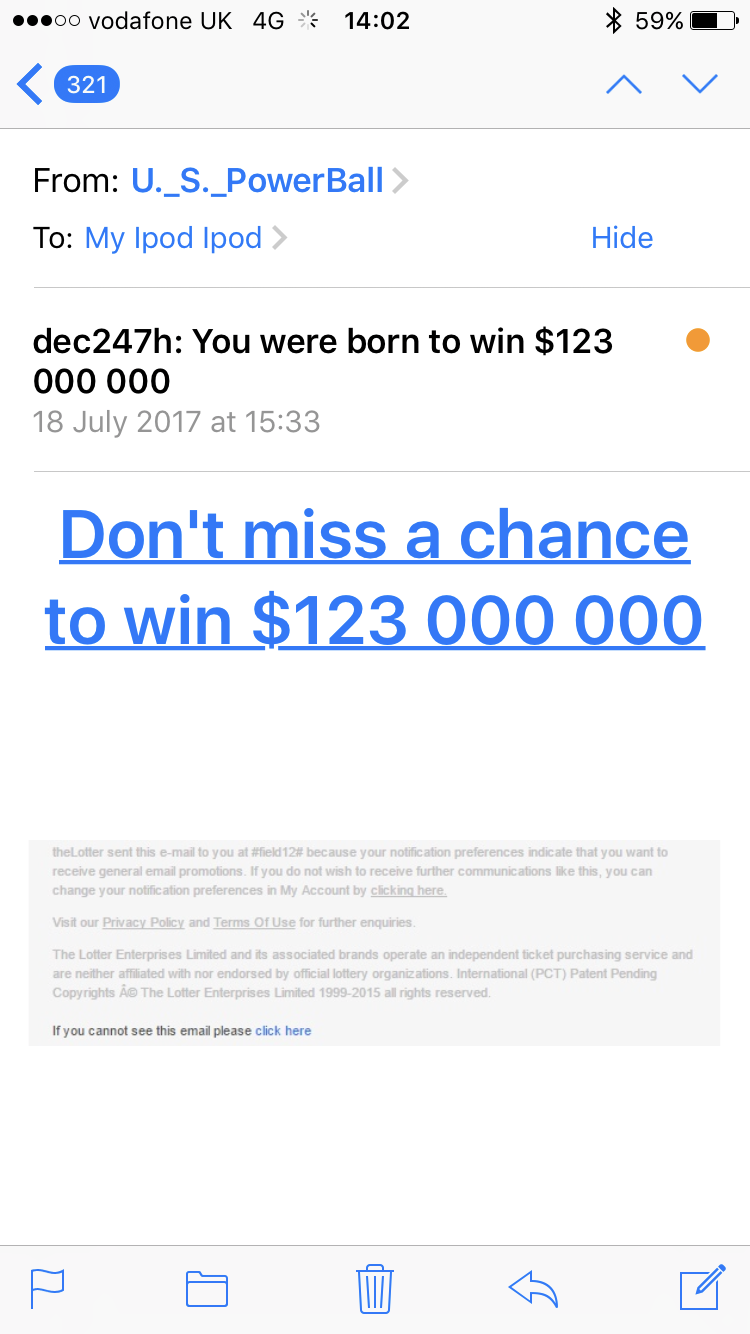750x1334 pixels.
Task: Open the Privacy Policy link
Action: [143, 922]
